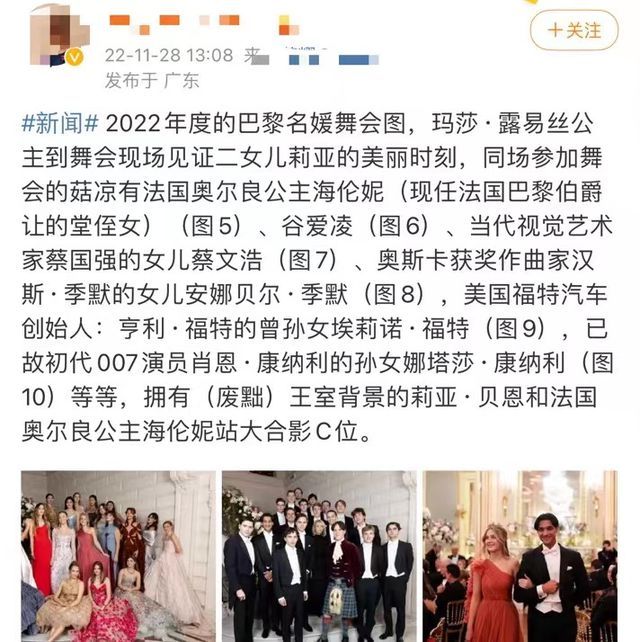640x642 pixels.
Task: Follow this user with the +关注 button
Action: [575, 30]
